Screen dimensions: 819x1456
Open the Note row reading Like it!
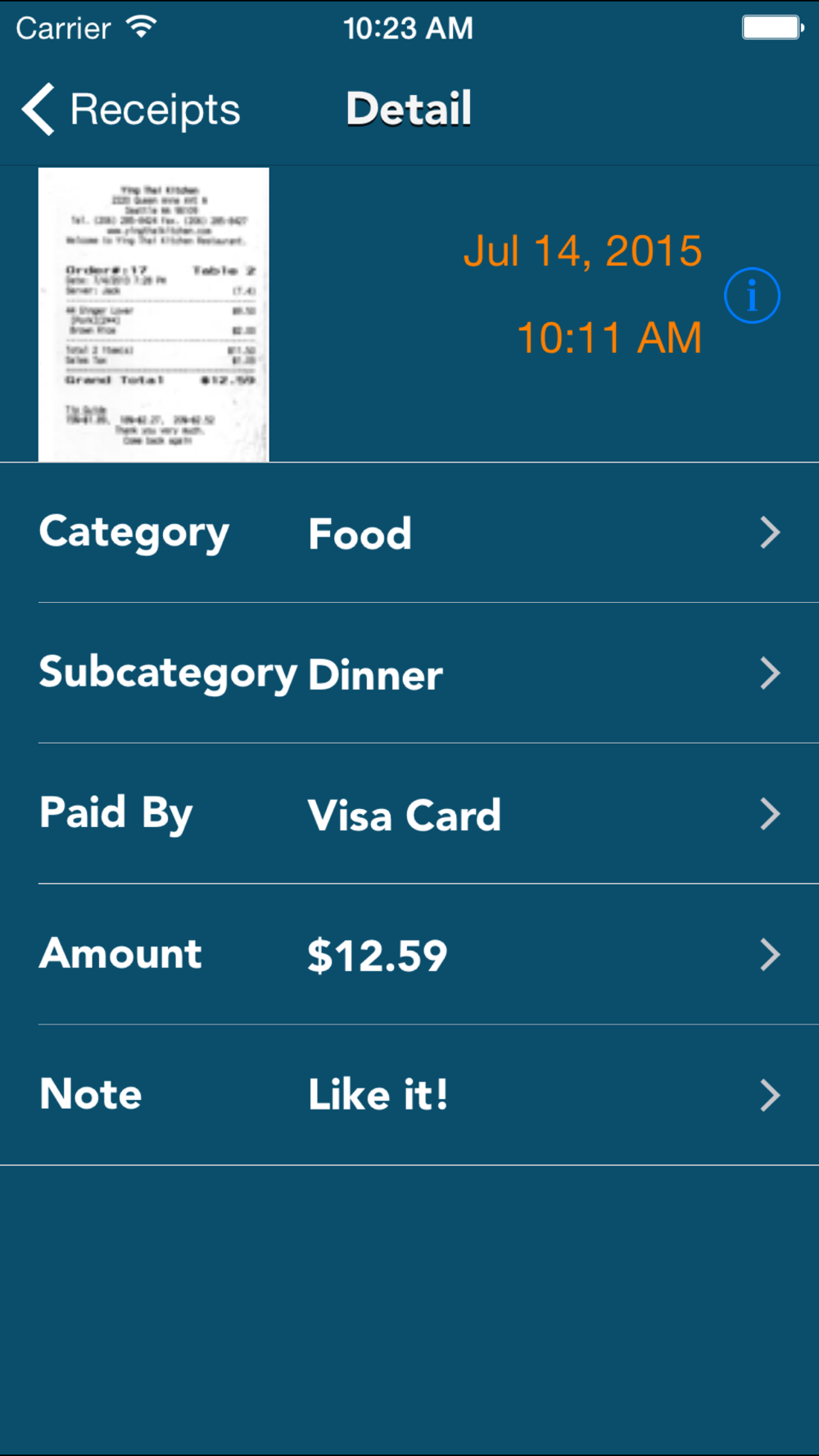[x=409, y=1095]
